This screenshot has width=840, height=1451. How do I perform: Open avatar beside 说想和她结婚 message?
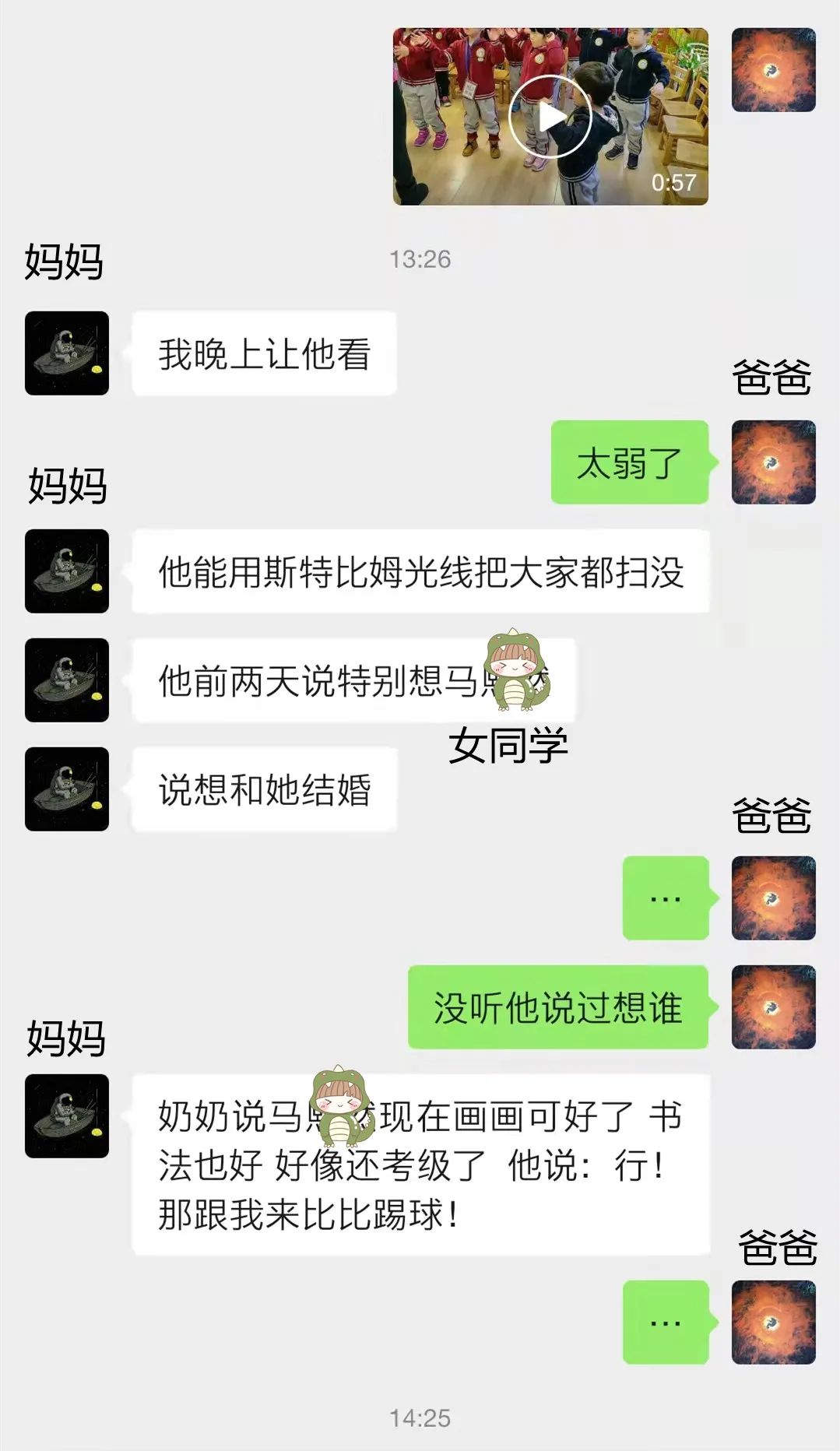tap(67, 789)
